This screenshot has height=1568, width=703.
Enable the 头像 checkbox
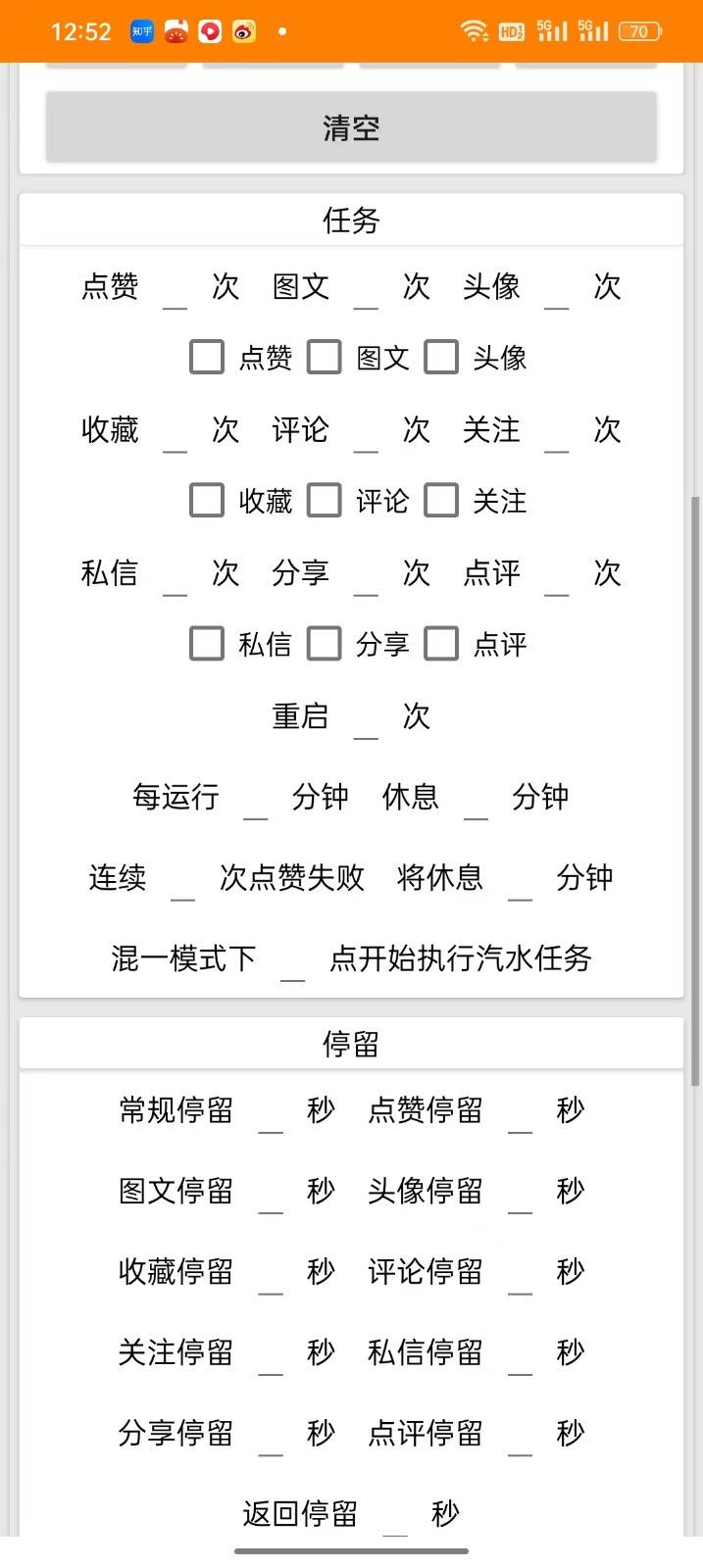pos(441,357)
